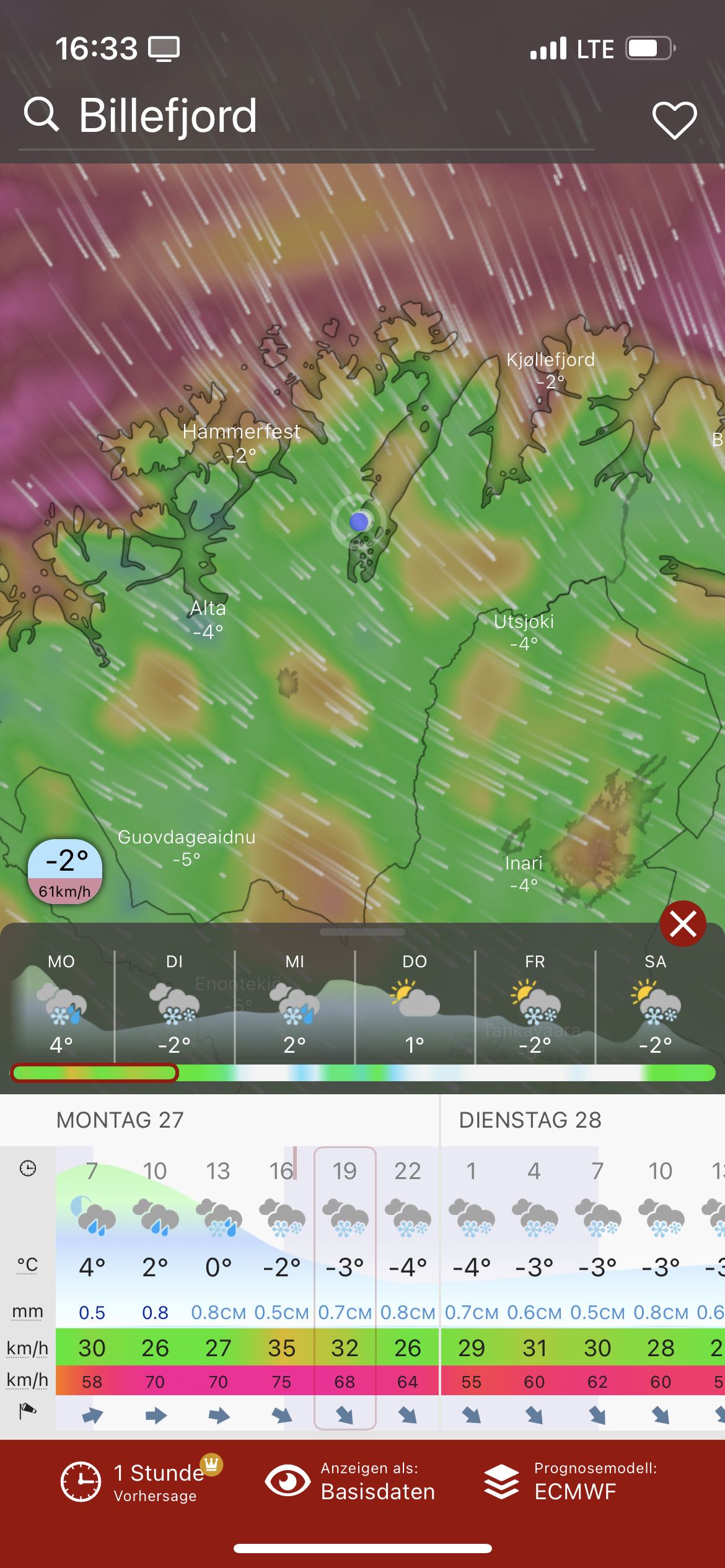Select the 22 o'clock column on Montag
725x1568 pixels.
coord(407,1288)
